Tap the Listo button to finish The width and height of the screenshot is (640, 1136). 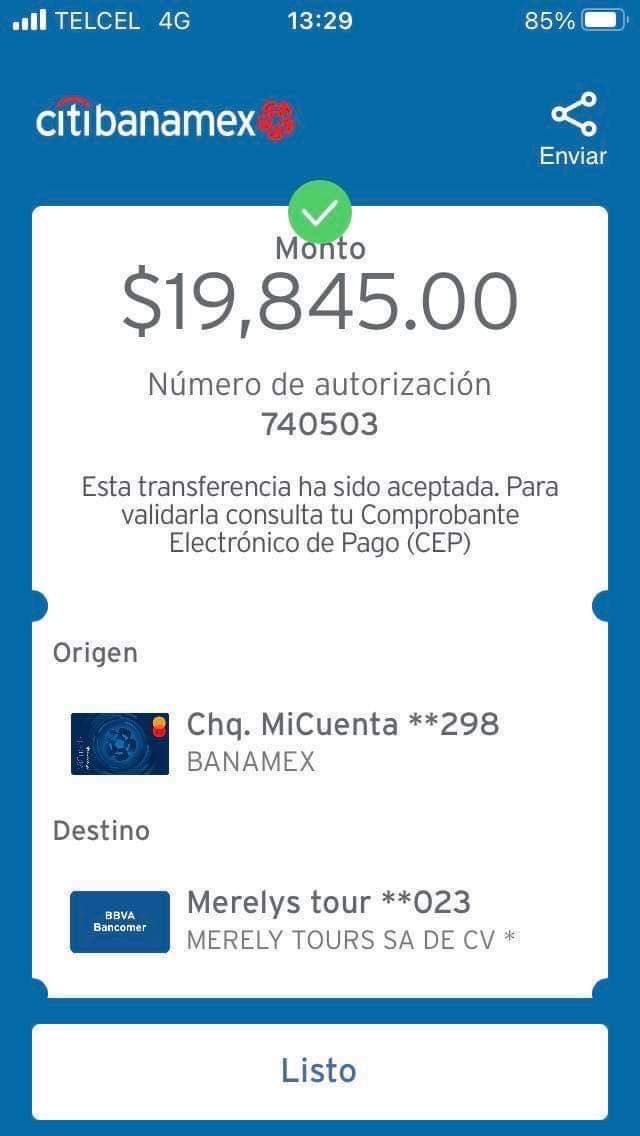click(320, 1072)
